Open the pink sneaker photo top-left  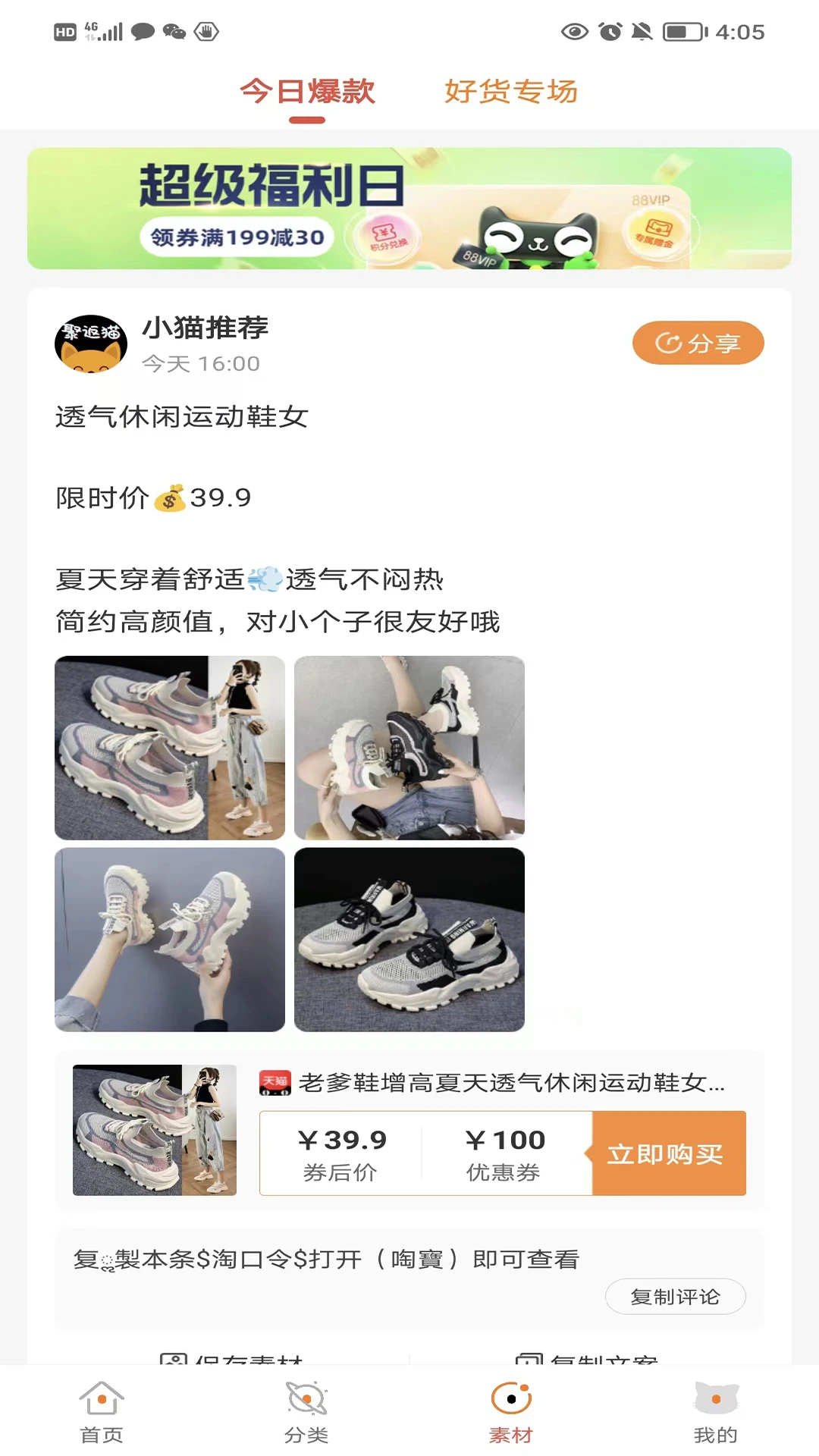(168, 748)
